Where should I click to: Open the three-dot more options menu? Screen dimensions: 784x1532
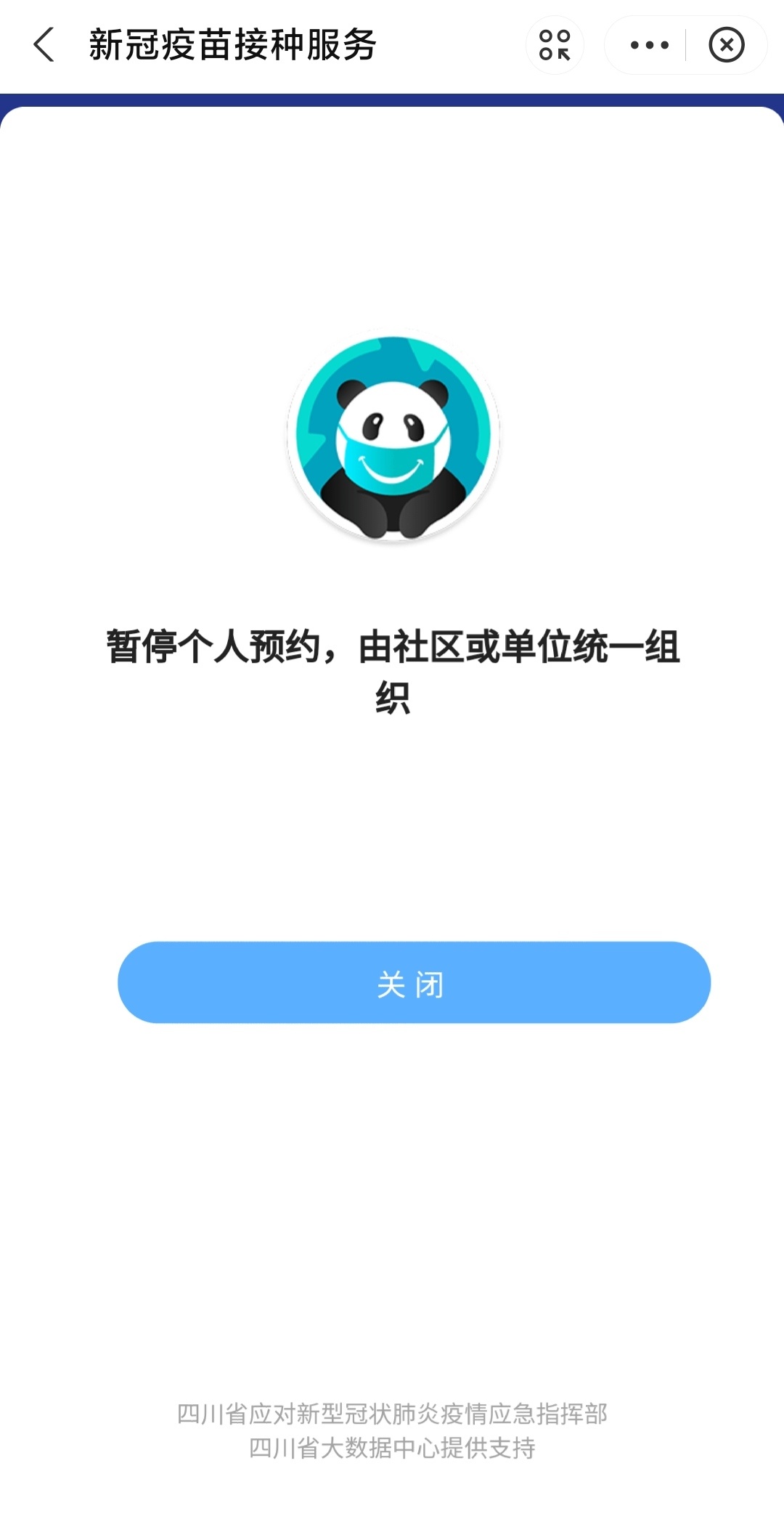(x=649, y=45)
